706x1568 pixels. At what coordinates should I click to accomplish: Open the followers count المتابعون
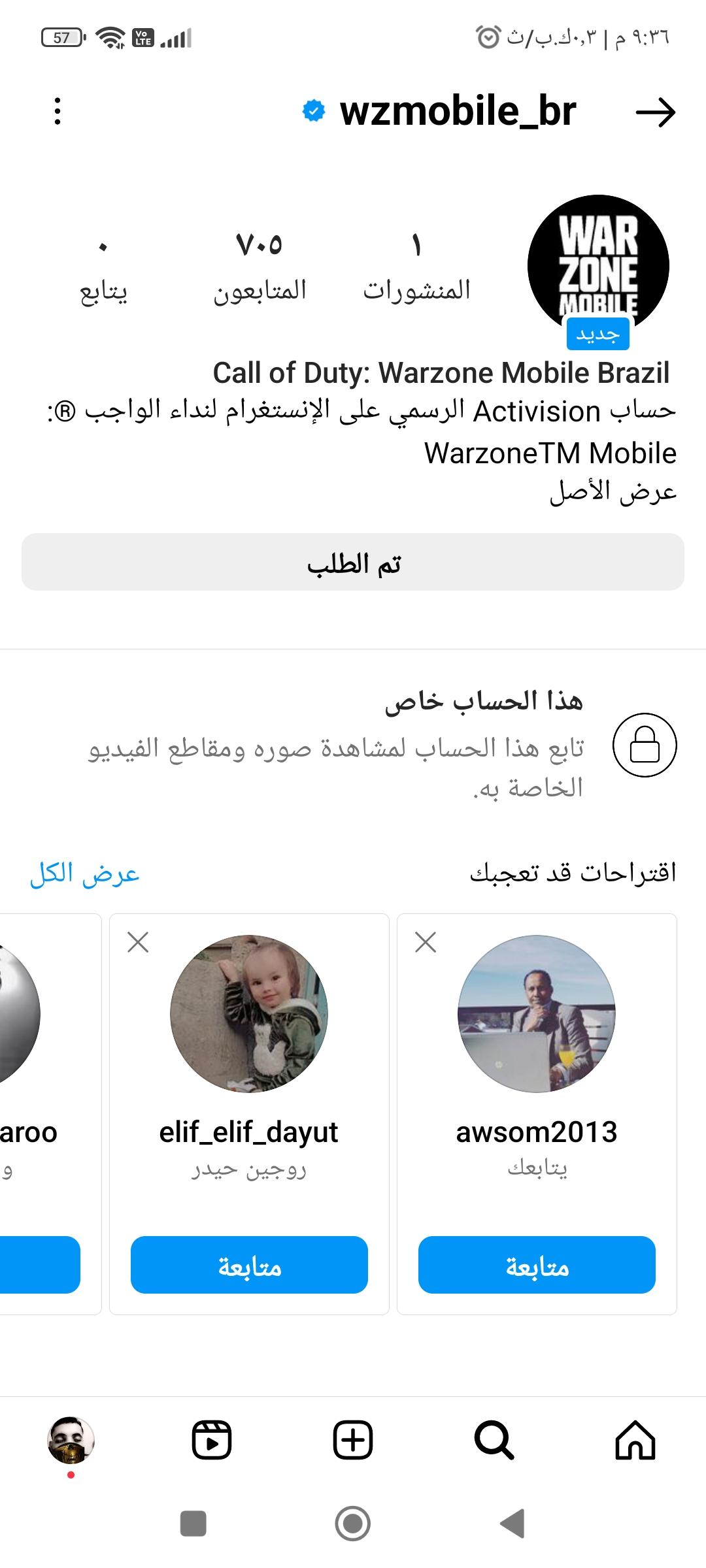260,267
